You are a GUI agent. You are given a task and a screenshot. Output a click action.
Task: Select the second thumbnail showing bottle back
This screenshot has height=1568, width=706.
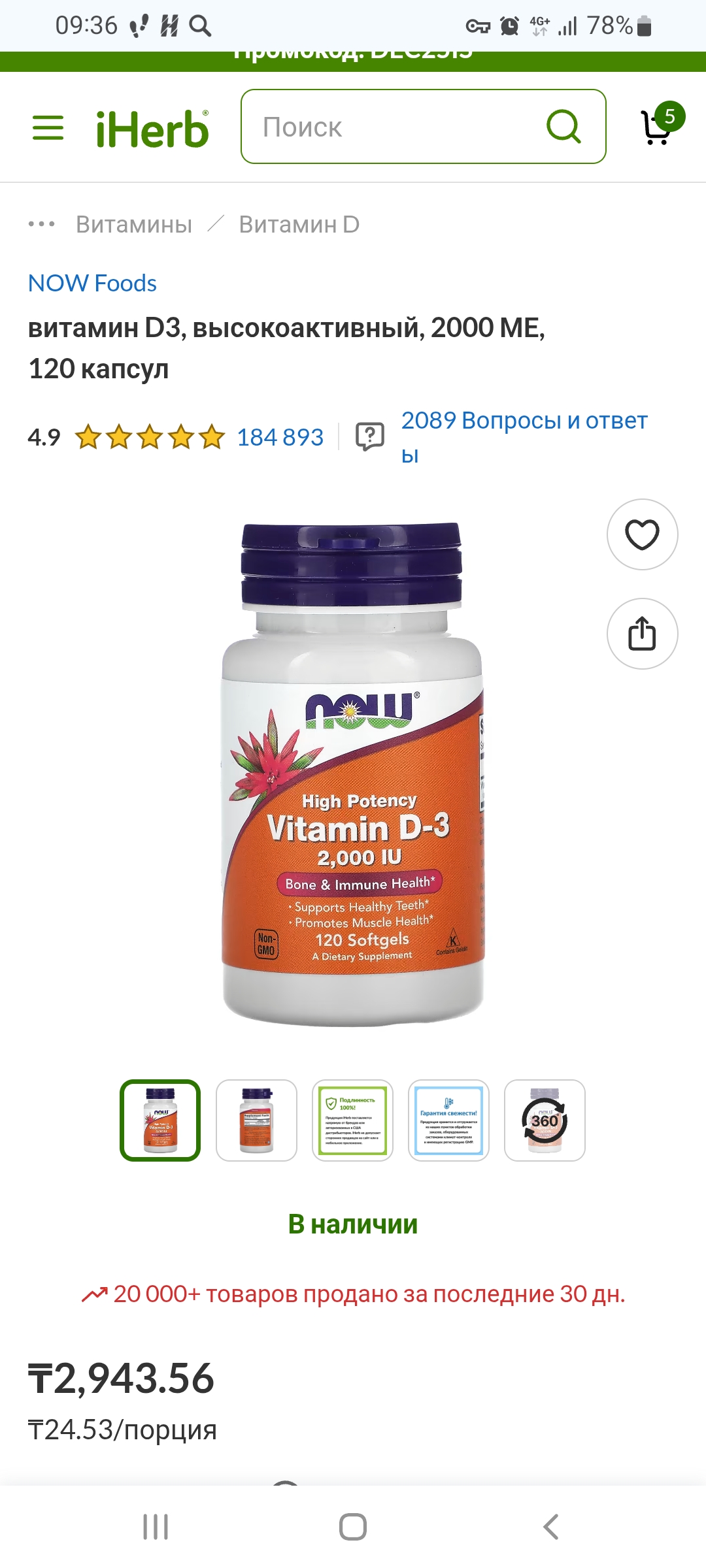(256, 1120)
